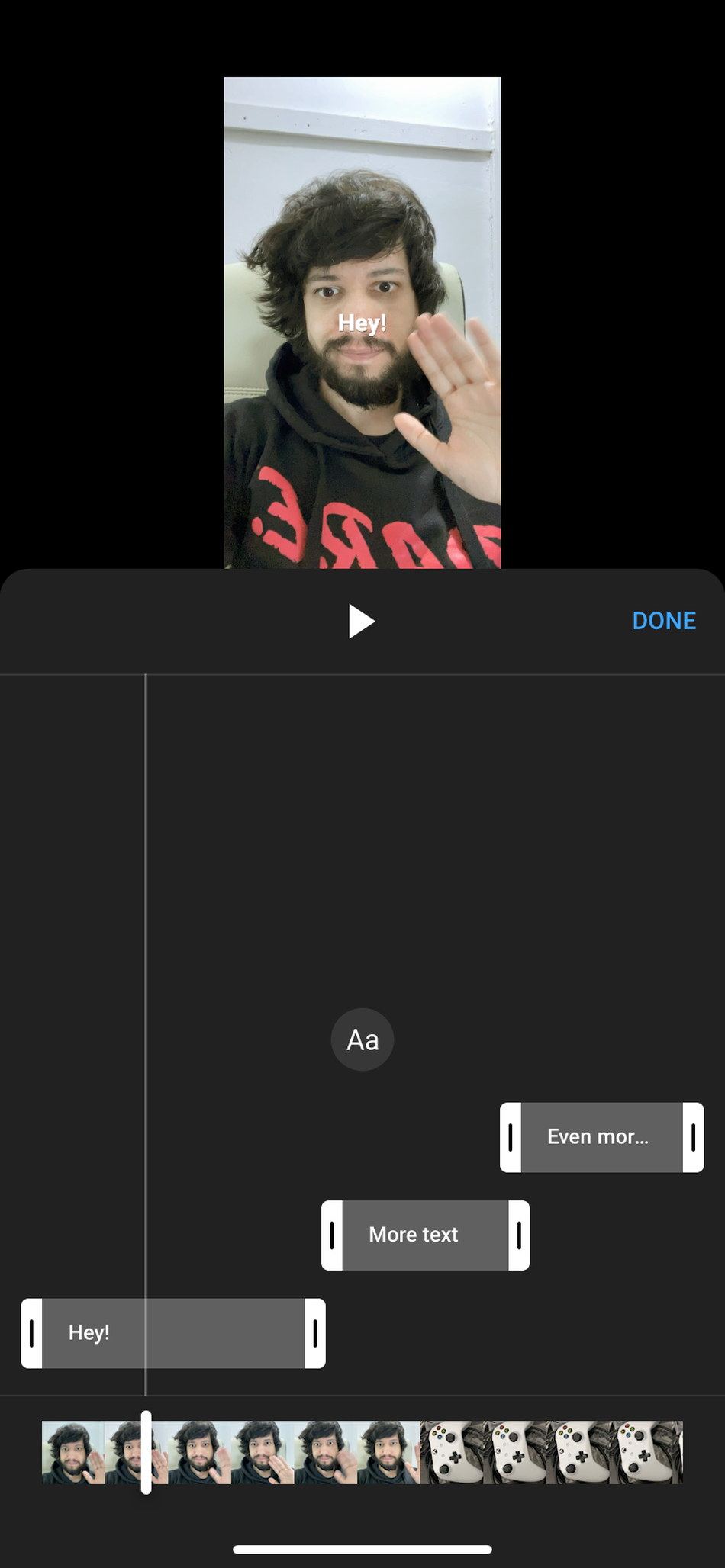The width and height of the screenshot is (725, 1568).
Task: Tap the left handle of "Even mor..." clip
Action: click(x=511, y=1137)
